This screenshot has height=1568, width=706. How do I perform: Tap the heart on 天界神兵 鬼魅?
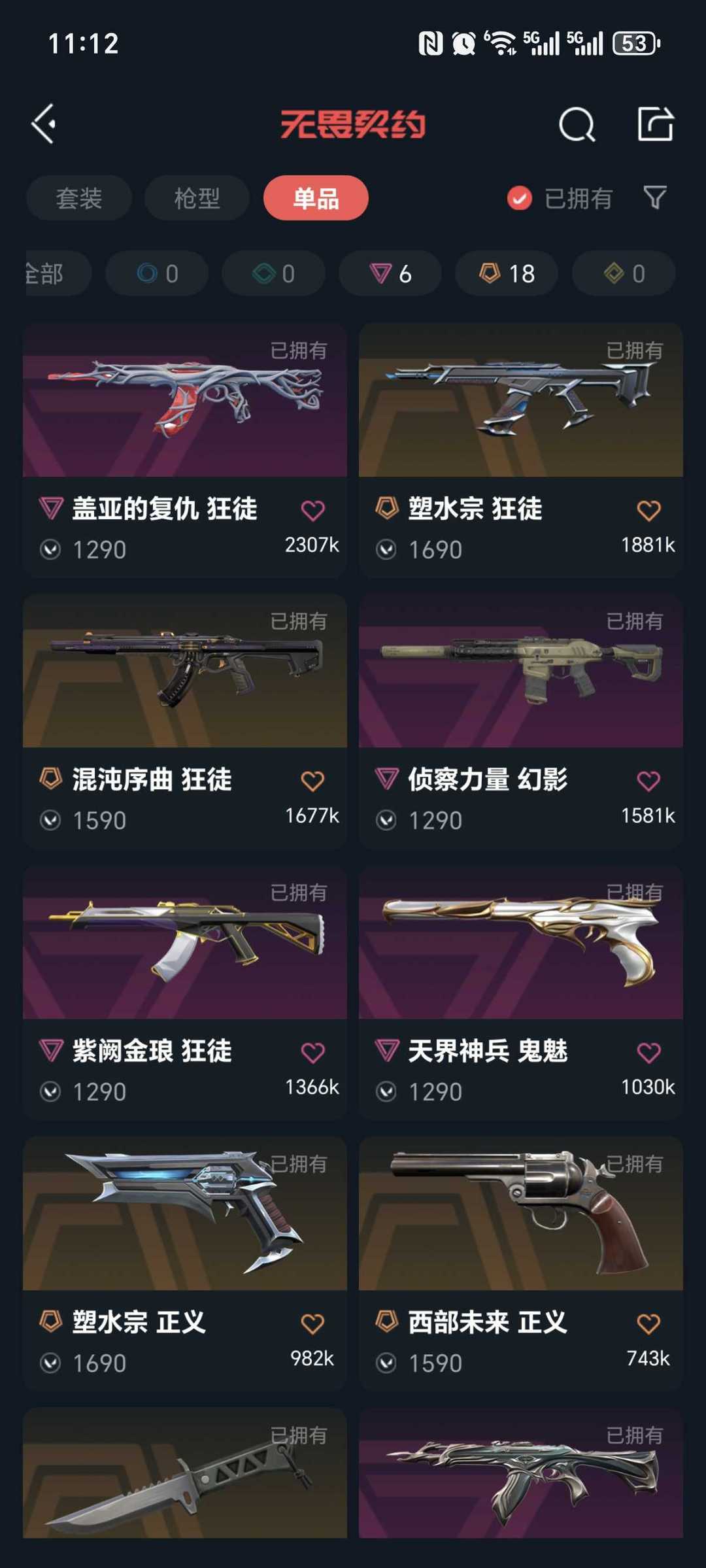[x=648, y=1053]
